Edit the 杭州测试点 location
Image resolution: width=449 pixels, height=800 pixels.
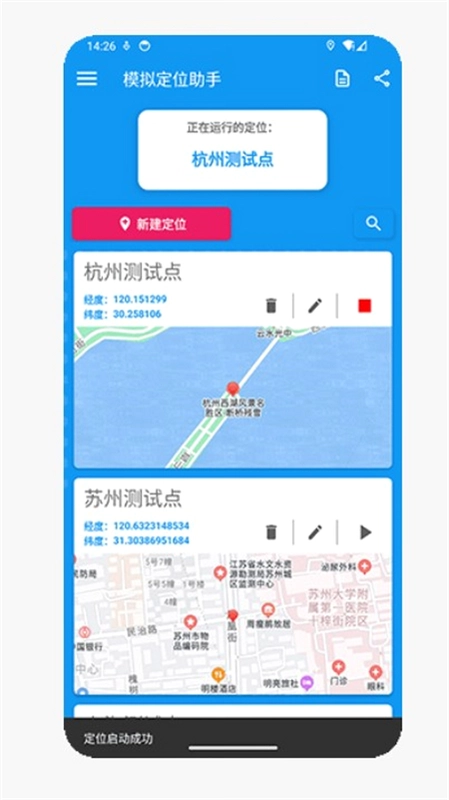click(315, 306)
